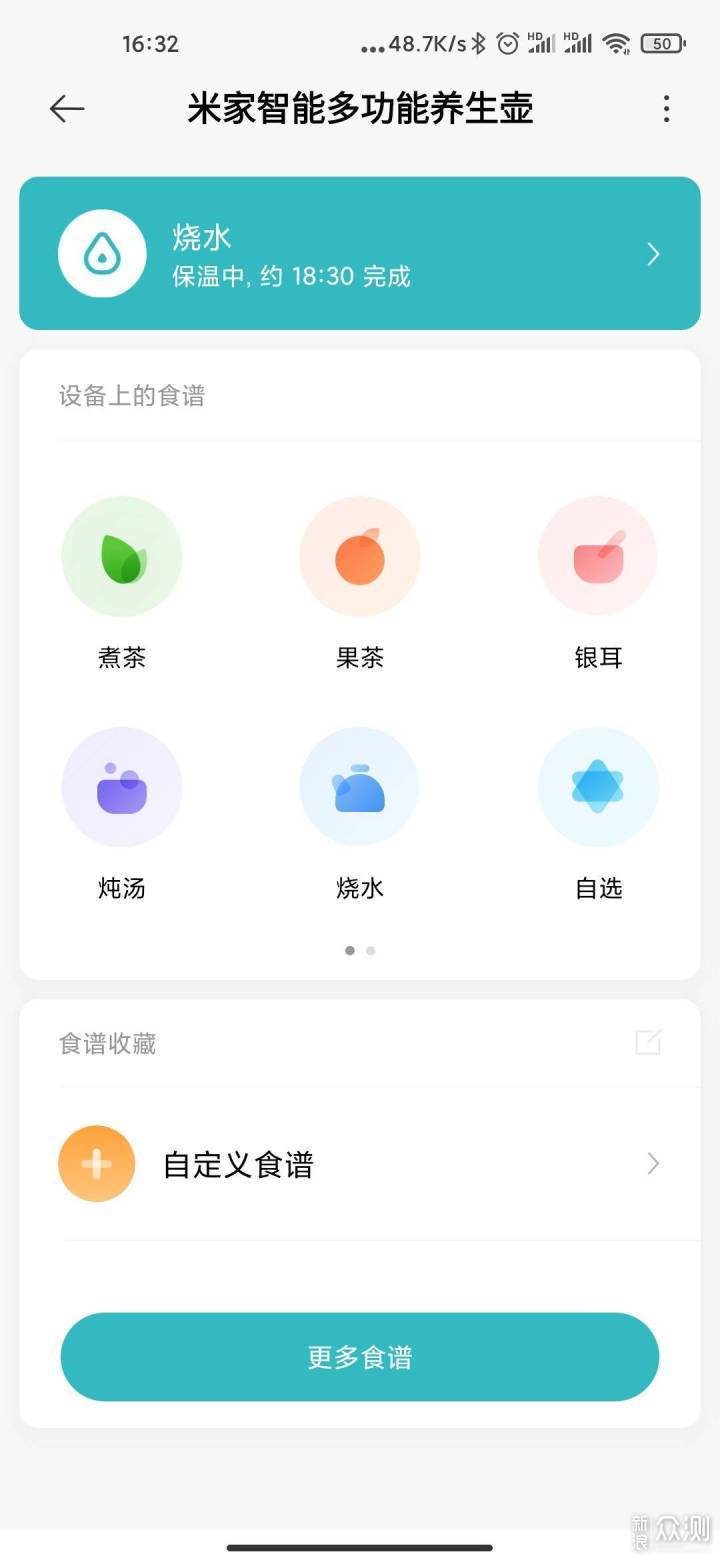Edit the 食谱收藏 list
This screenshot has width=720, height=1560.
coord(648,1042)
